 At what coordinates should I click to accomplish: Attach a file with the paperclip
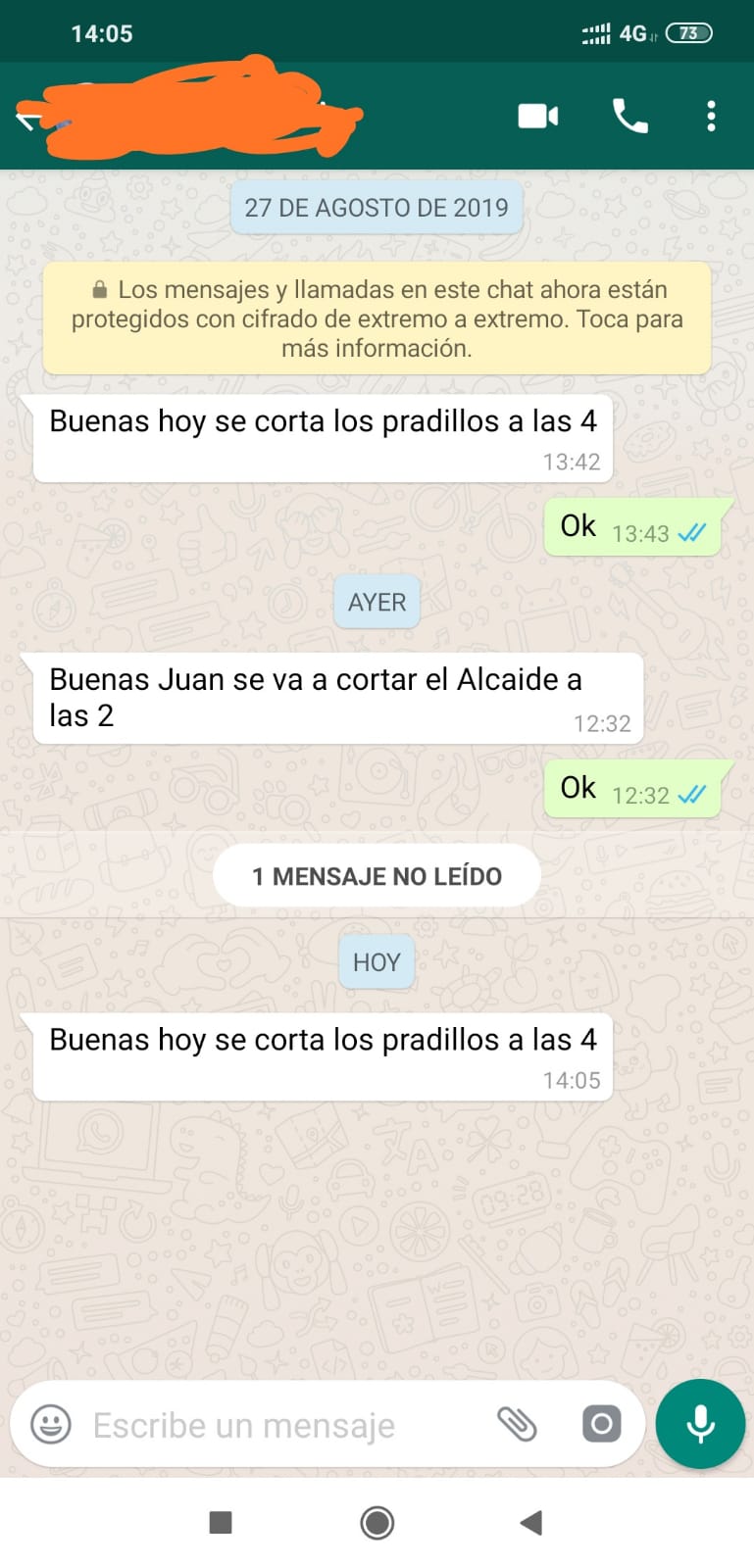[x=517, y=1424]
